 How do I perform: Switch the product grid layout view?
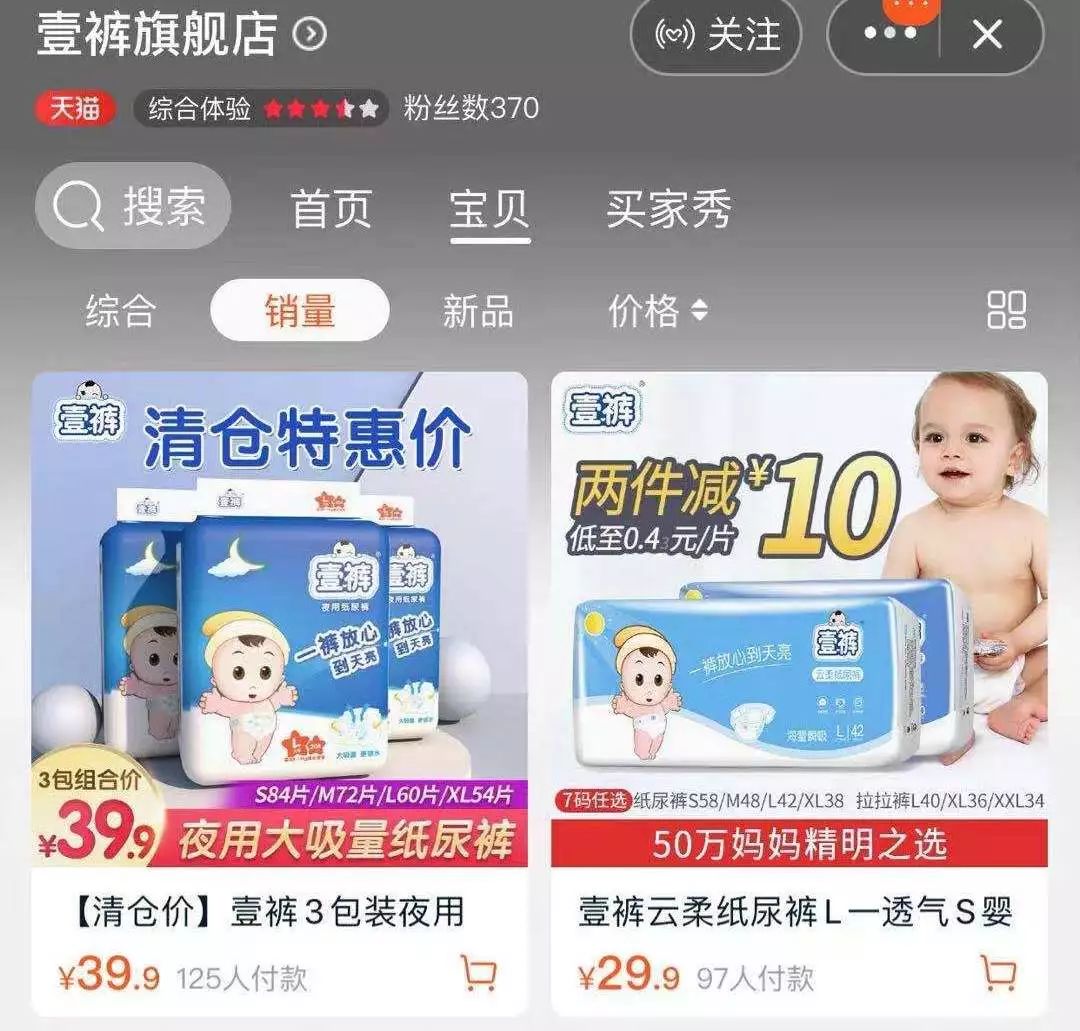point(1006,310)
